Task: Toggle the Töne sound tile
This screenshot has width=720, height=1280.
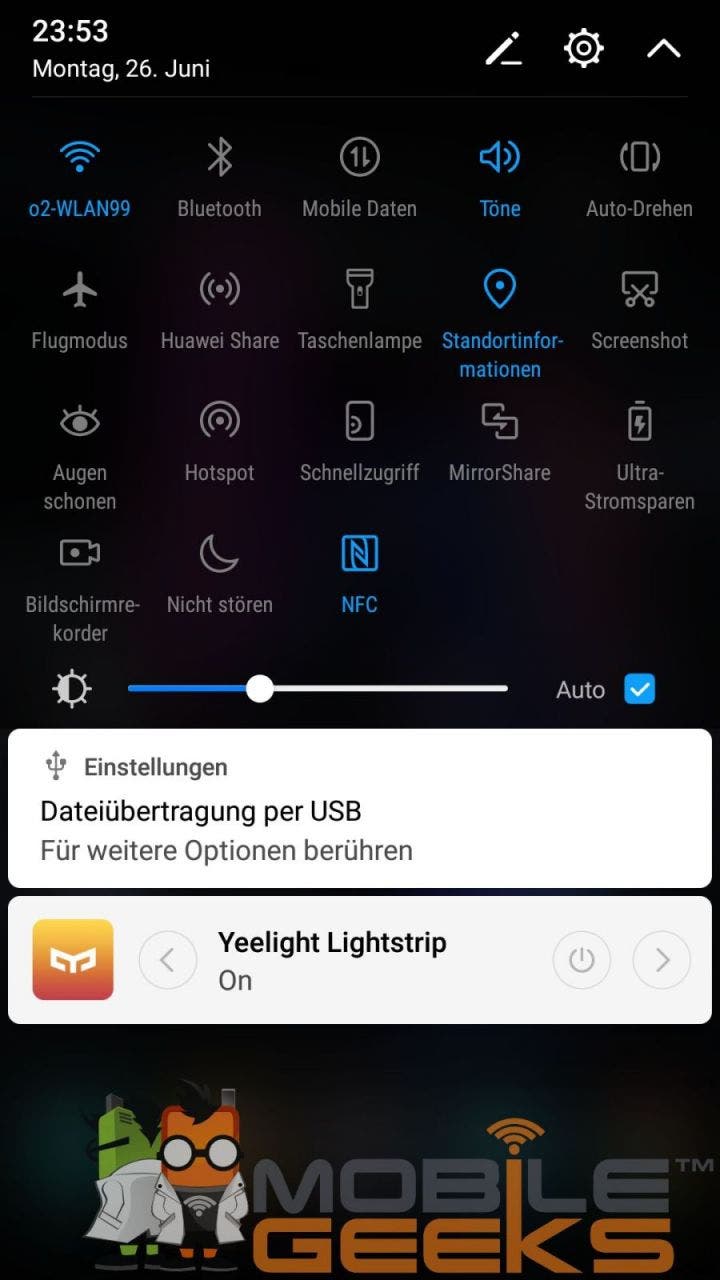Action: [500, 158]
